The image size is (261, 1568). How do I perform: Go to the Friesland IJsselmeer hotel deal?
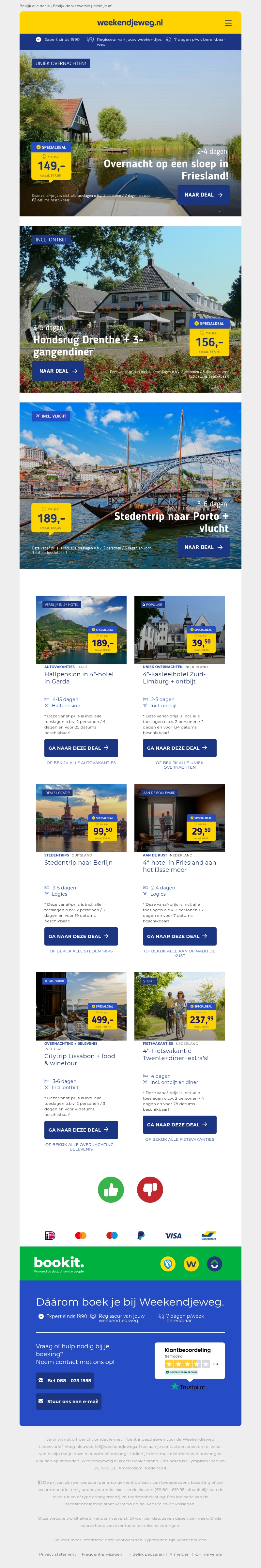179,936
